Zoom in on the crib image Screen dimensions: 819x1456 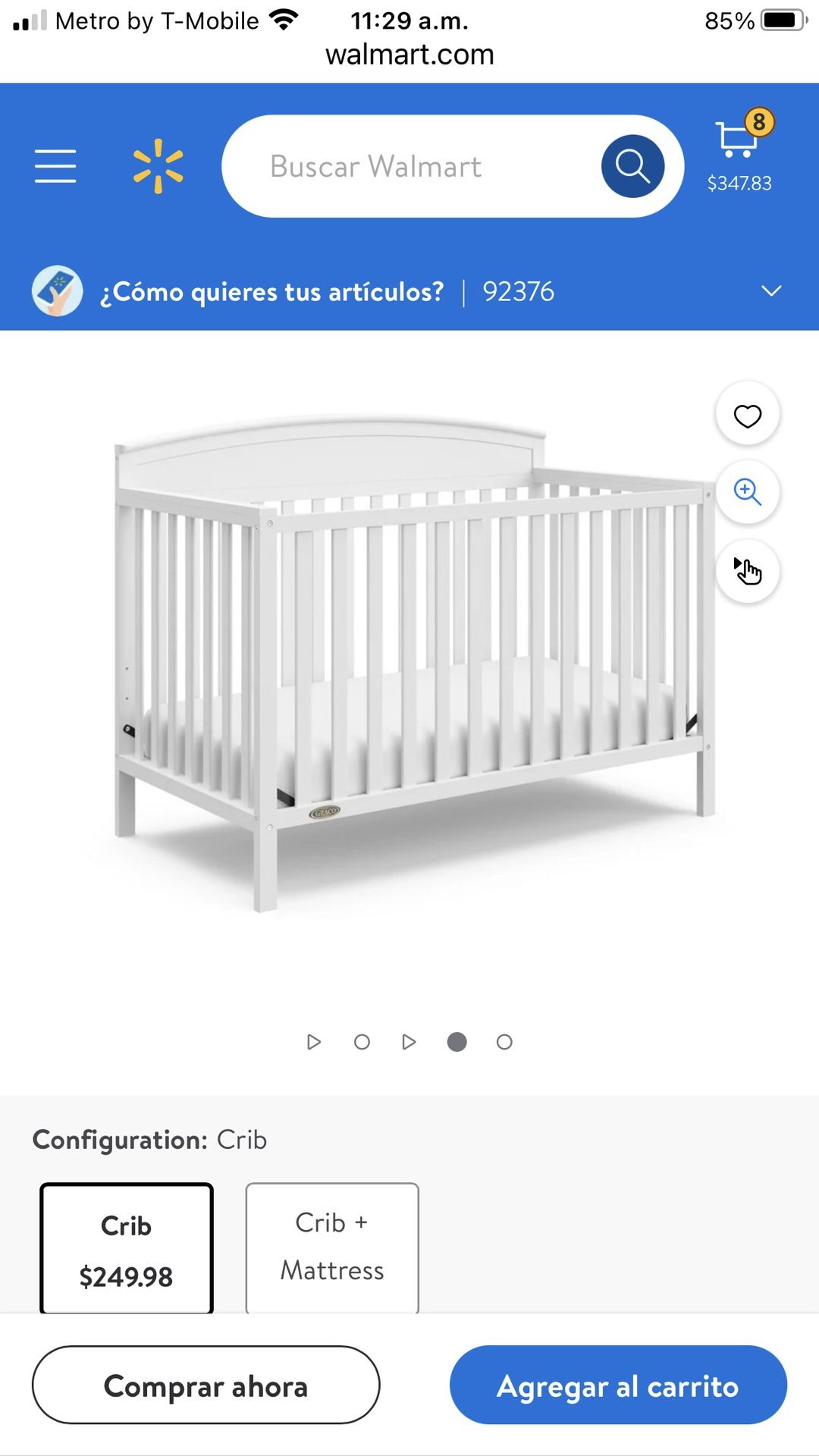tap(747, 492)
